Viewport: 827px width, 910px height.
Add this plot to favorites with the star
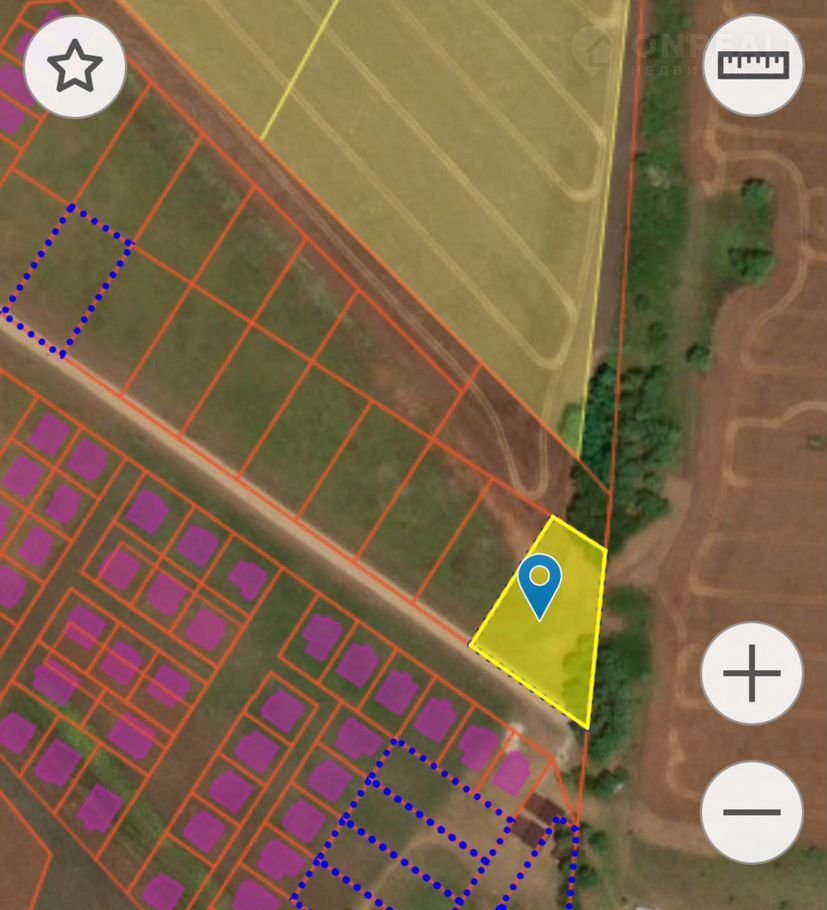pos(75,67)
